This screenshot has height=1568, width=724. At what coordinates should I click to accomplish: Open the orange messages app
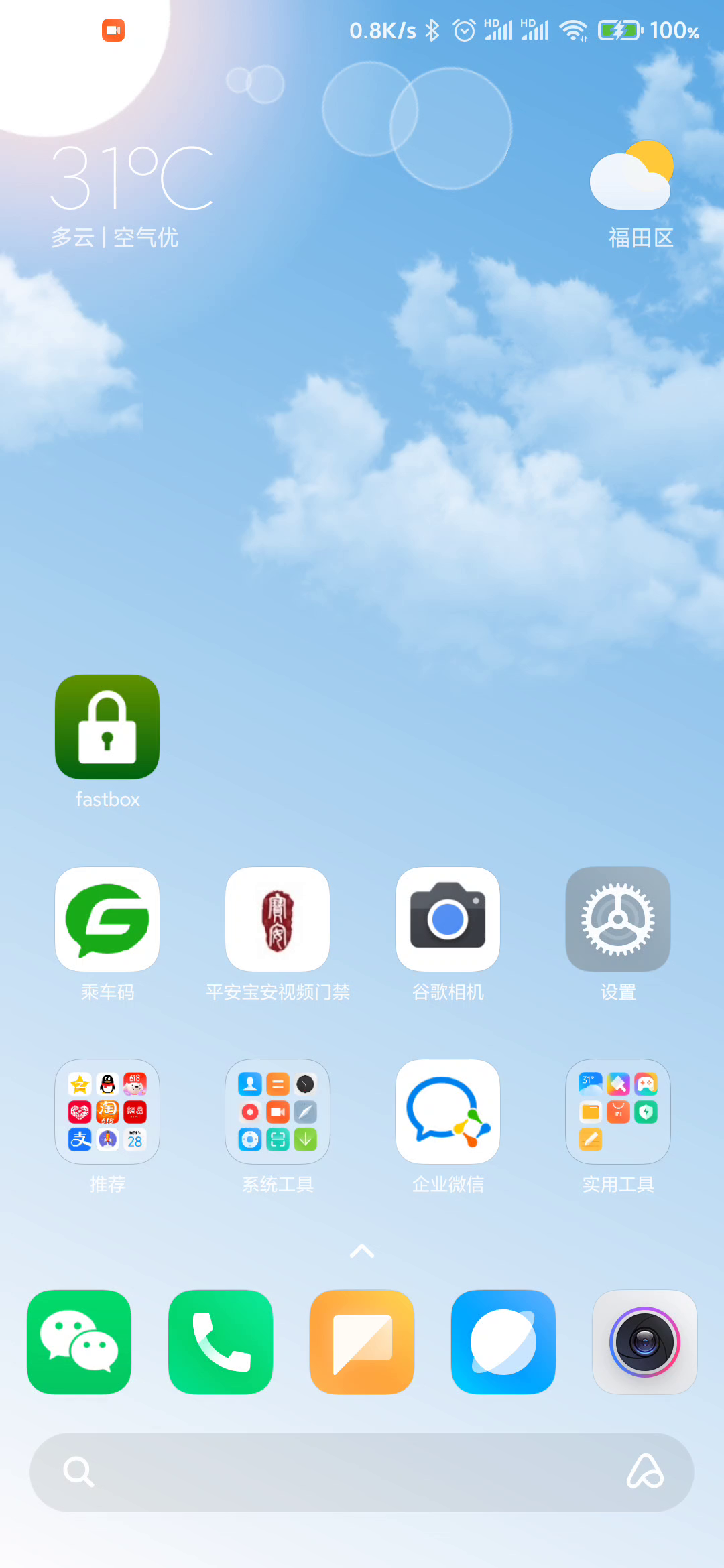tap(362, 1342)
